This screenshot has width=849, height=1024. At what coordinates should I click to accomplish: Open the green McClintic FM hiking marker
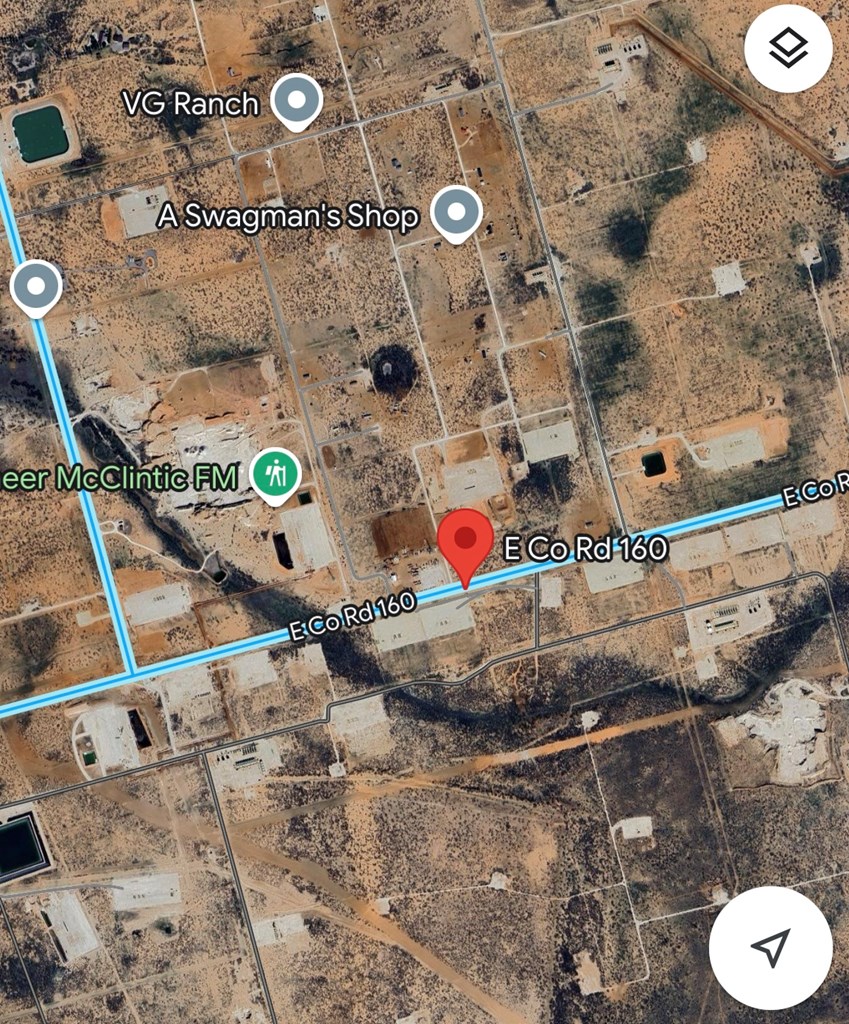tap(275, 475)
